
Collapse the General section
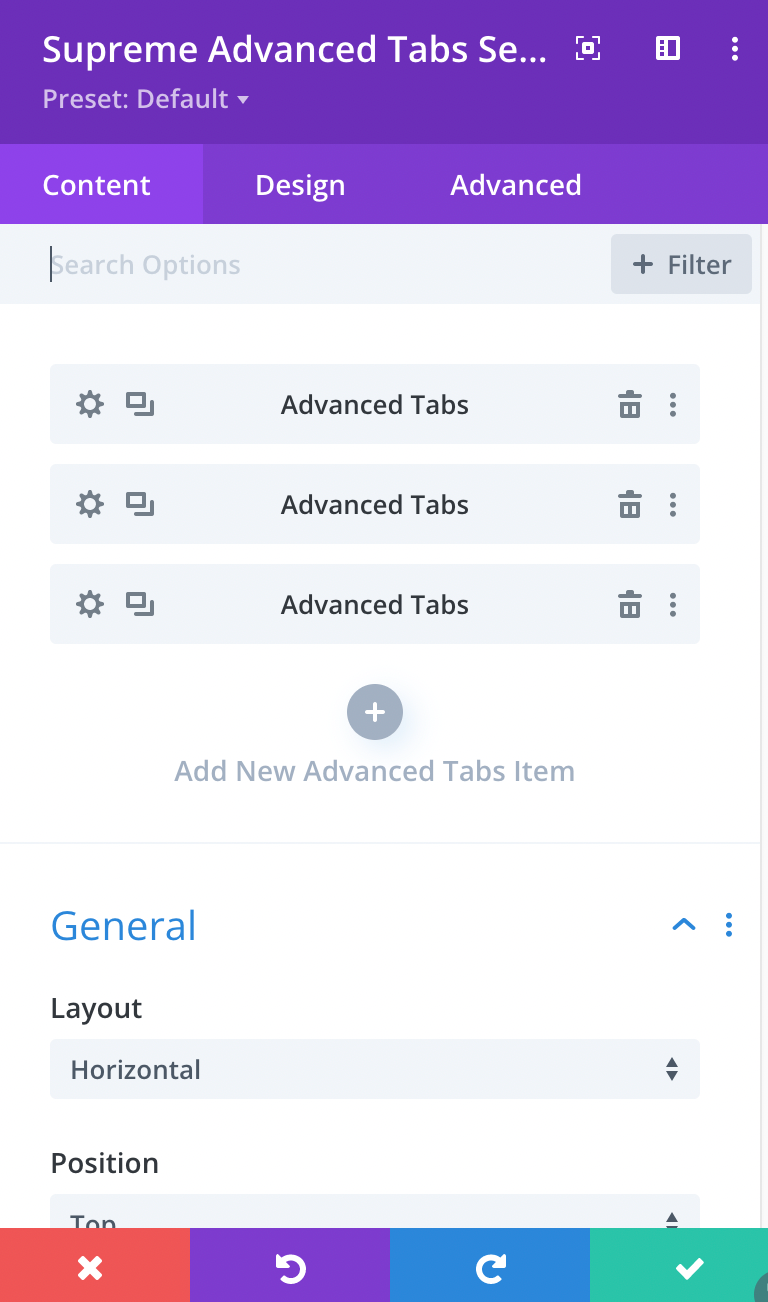click(x=684, y=925)
